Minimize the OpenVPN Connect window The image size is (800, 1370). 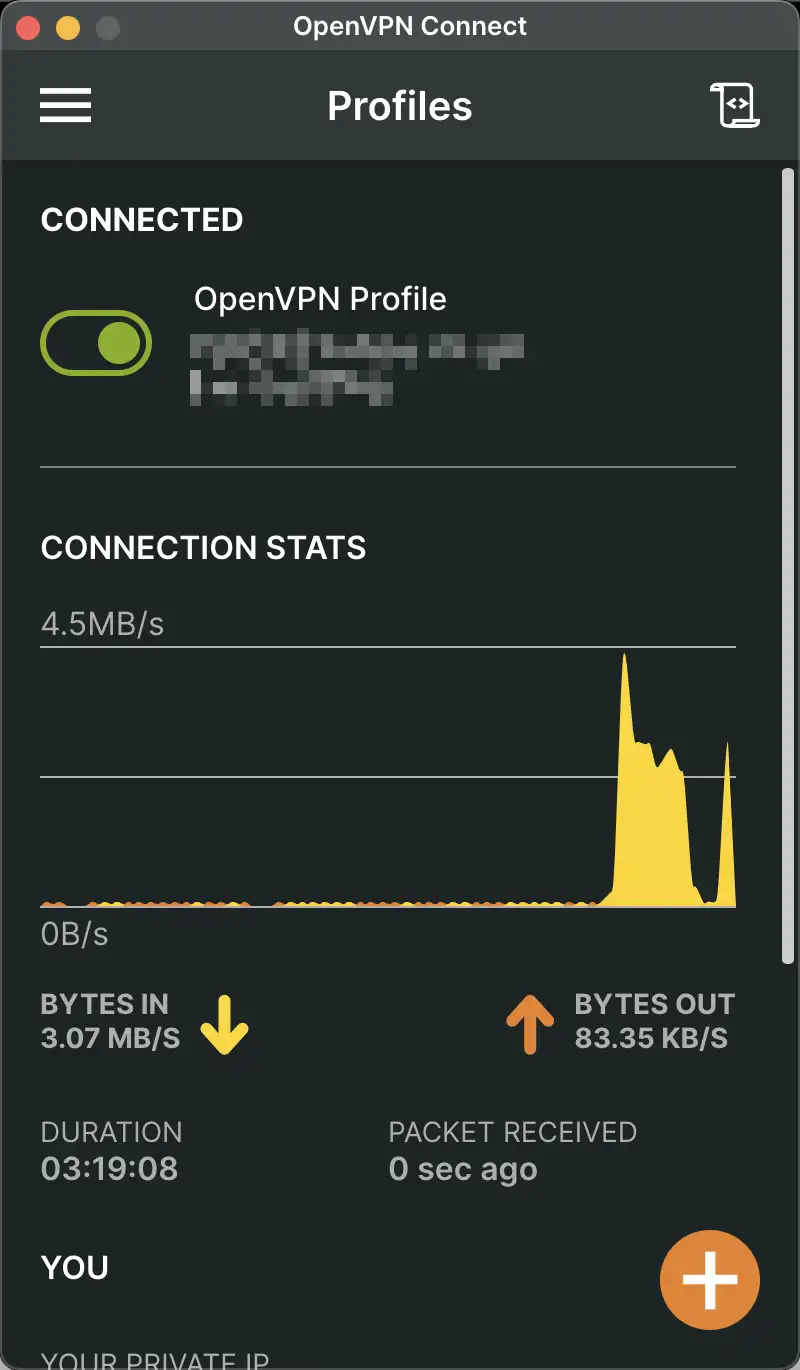[68, 27]
